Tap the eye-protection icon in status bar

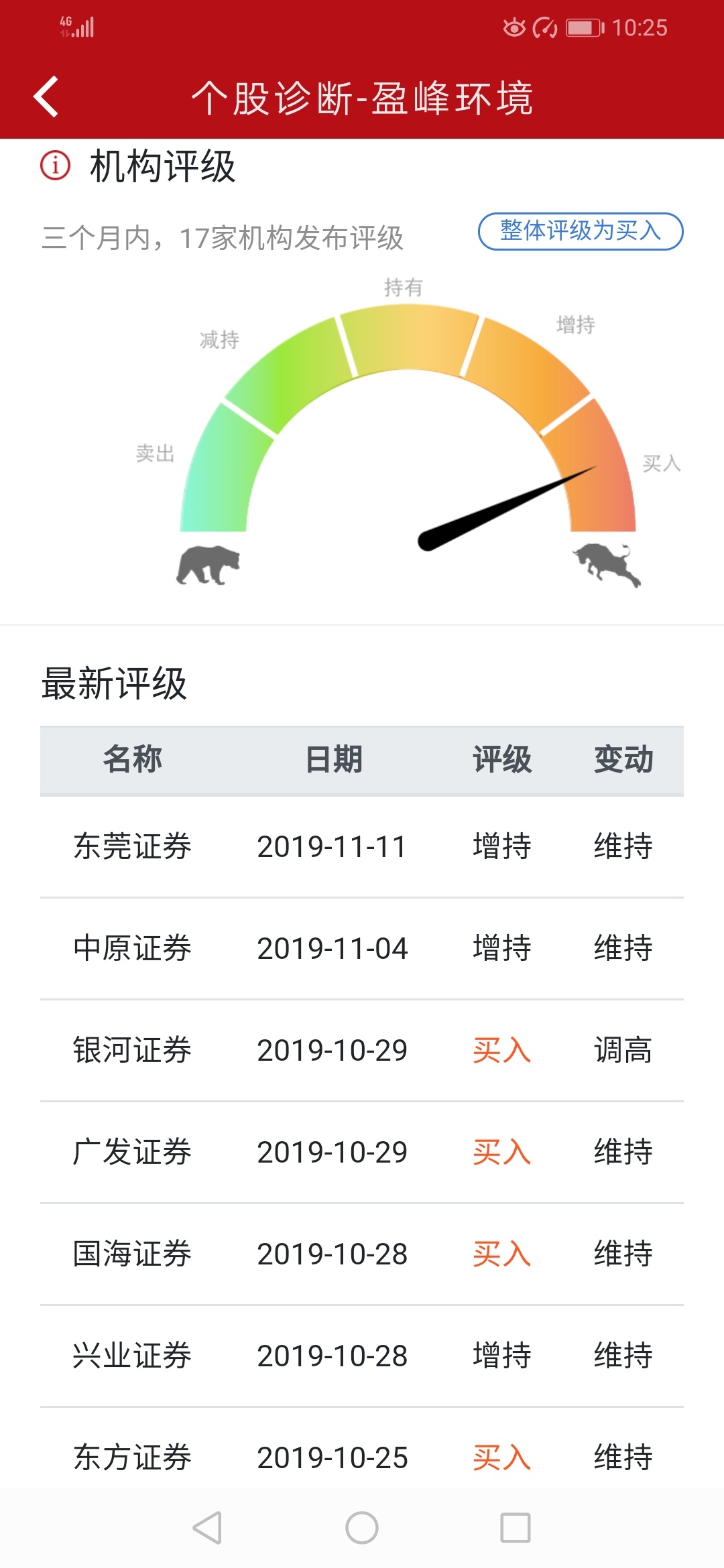point(513,27)
